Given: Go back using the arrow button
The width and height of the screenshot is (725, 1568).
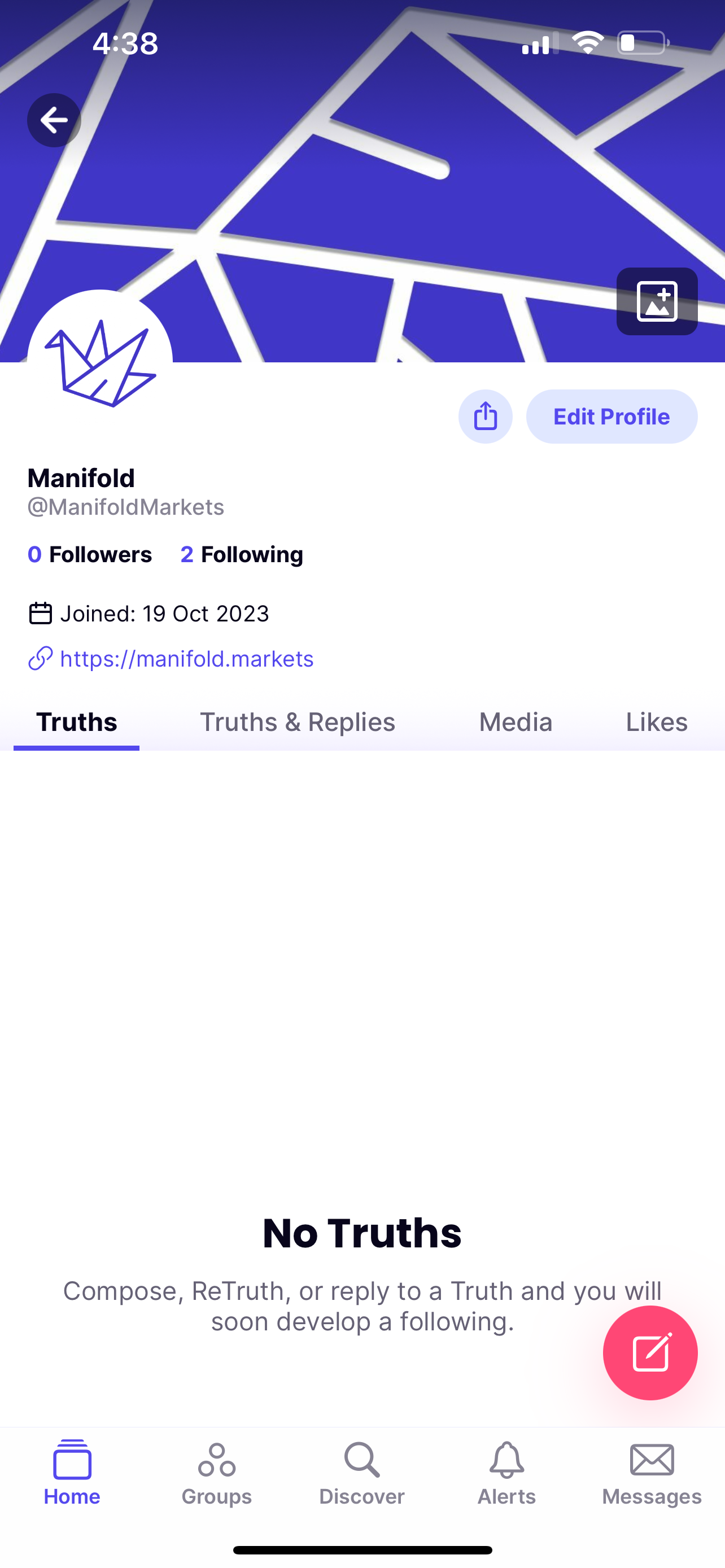Looking at the screenshot, I should pyautogui.click(x=54, y=120).
